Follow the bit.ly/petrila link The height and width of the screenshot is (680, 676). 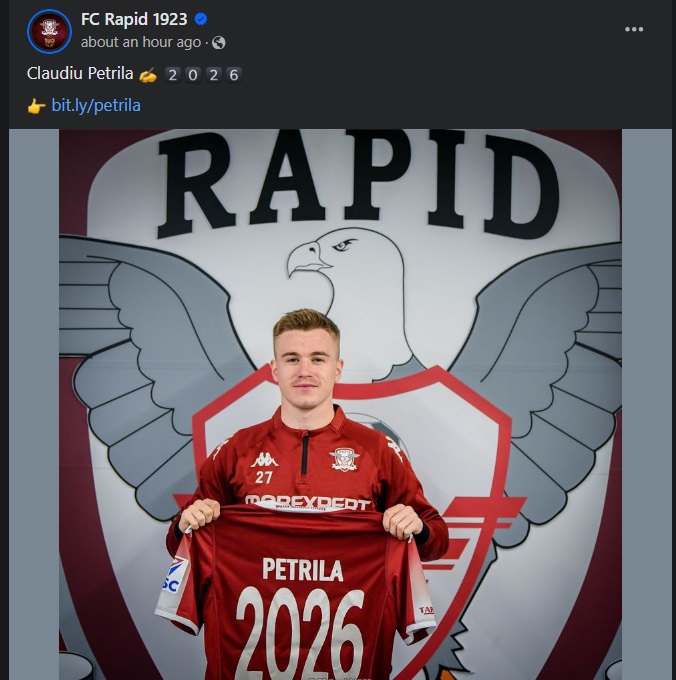click(x=95, y=105)
